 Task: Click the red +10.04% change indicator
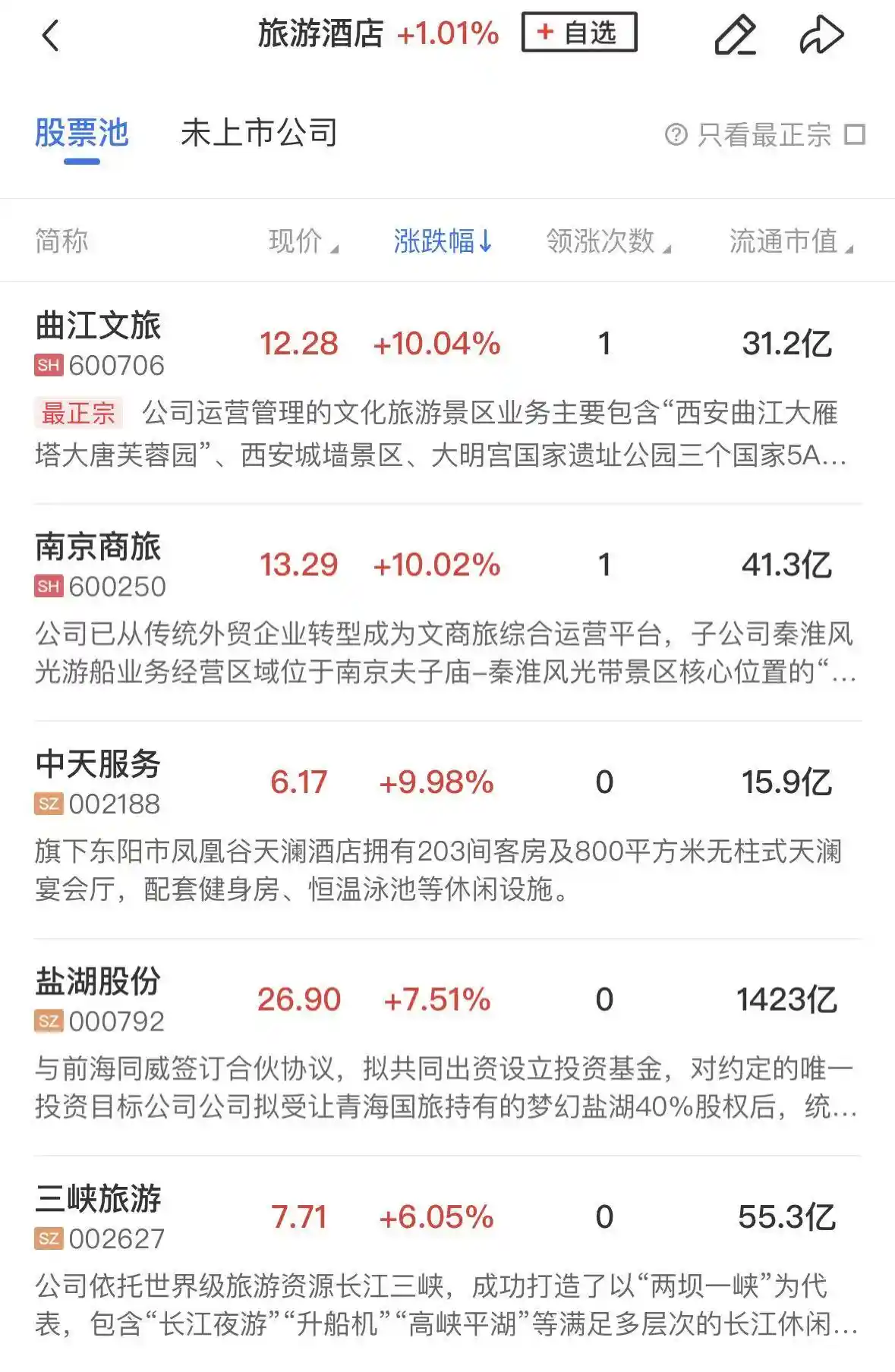click(436, 344)
